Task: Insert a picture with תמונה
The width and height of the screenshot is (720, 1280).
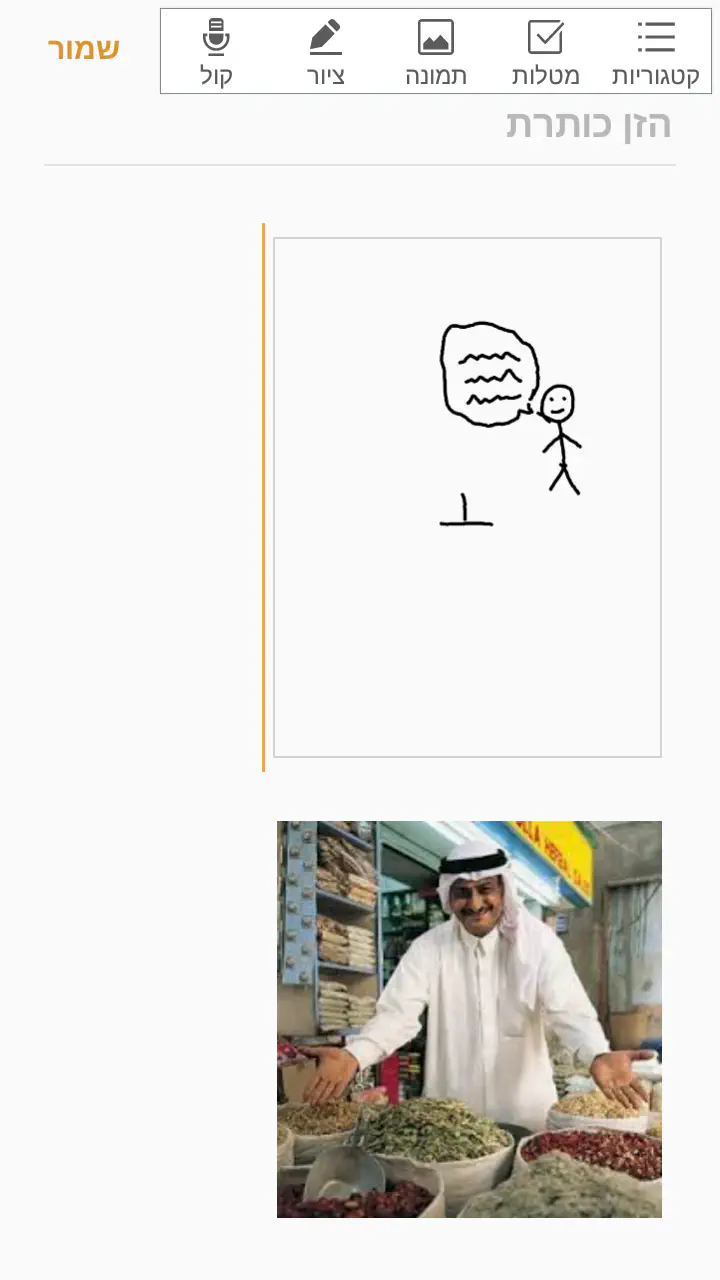Action: (x=436, y=52)
